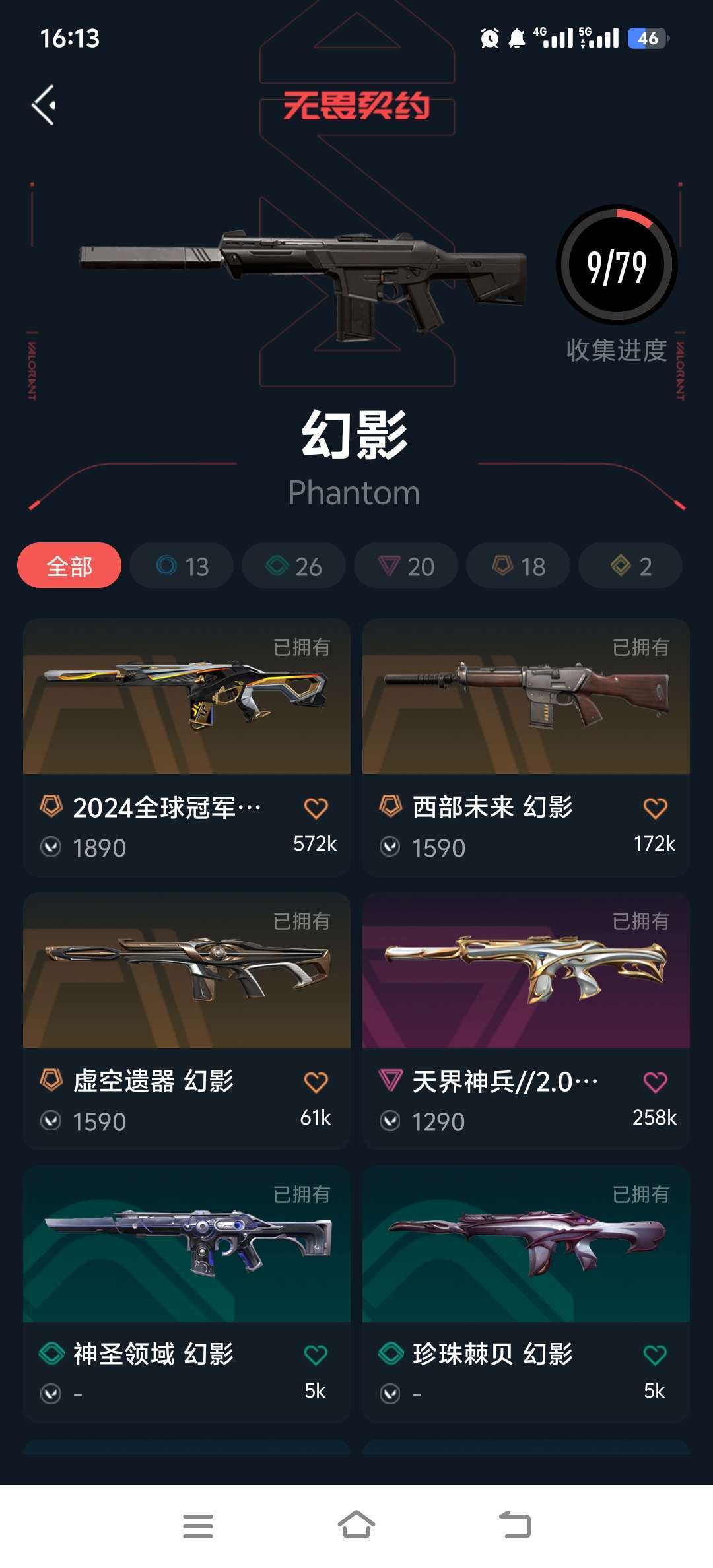Filter skins by the pink tier 20
Image resolution: width=713 pixels, height=1568 pixels.
point(406,566)
